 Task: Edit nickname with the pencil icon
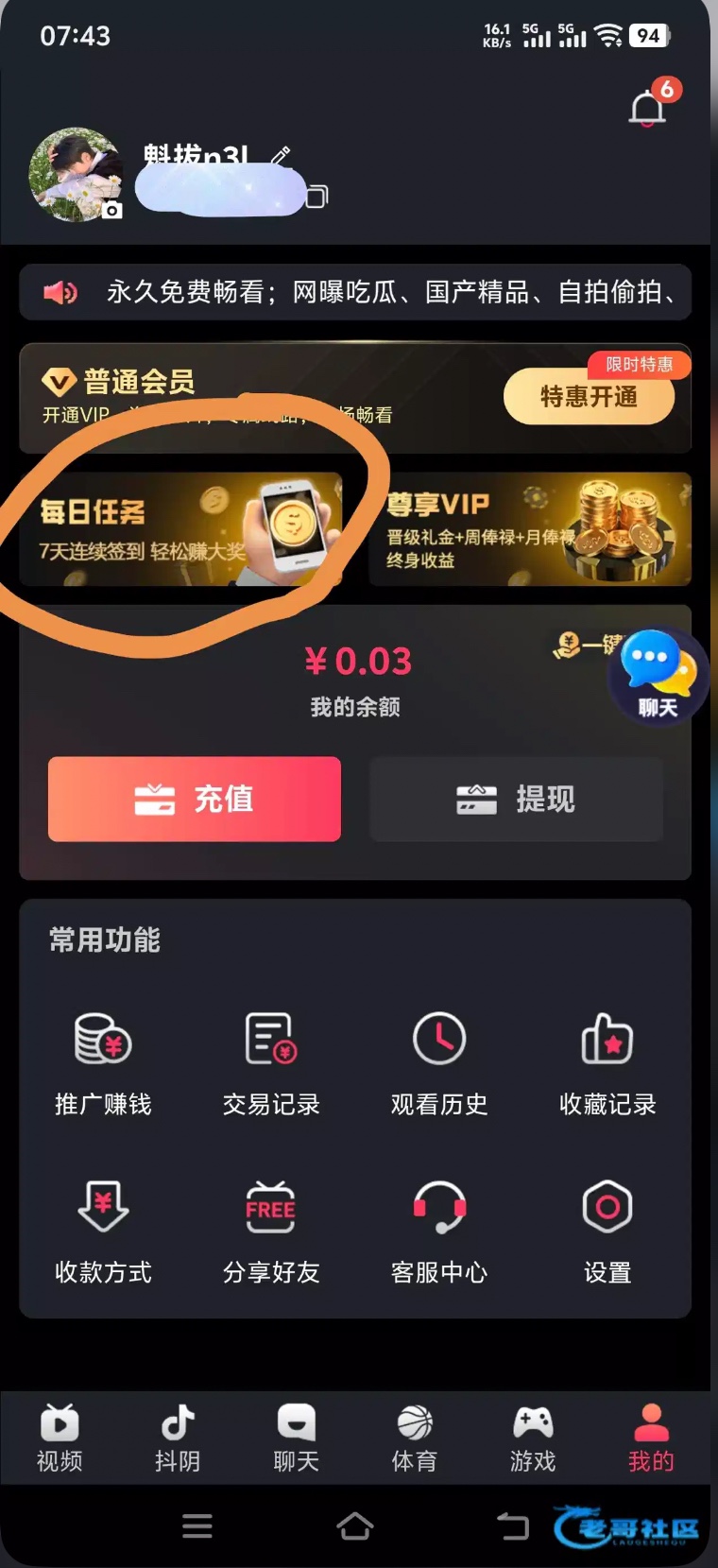(x=281, y=156)
